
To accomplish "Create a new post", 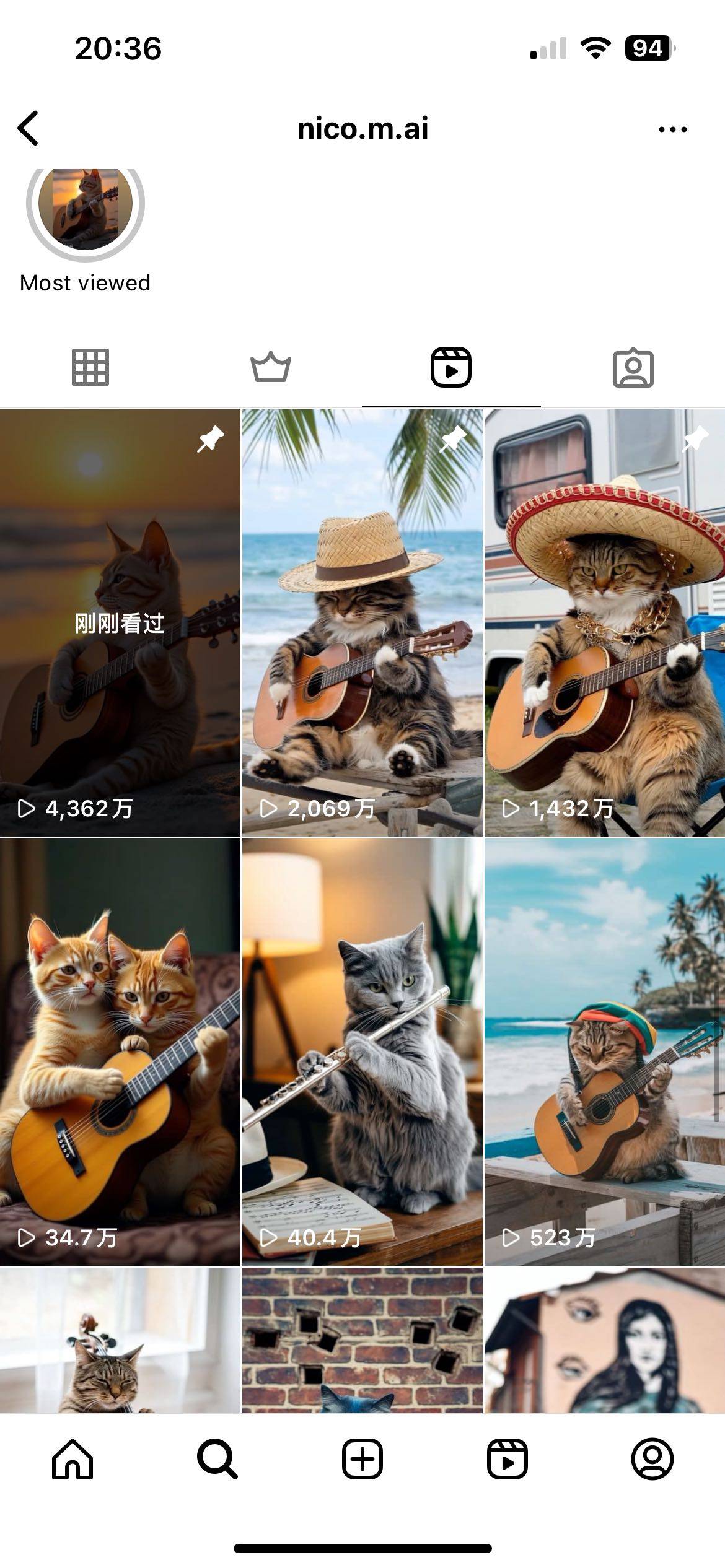I will pos(362,1459).
